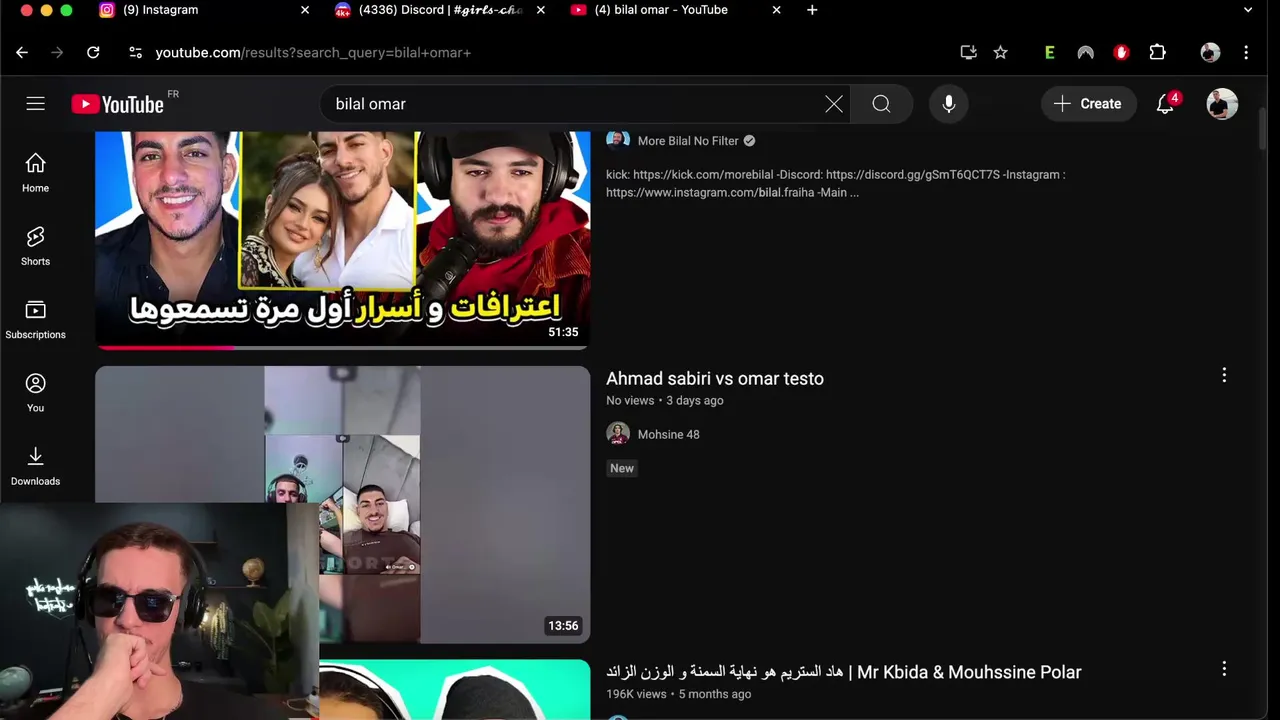Focus the search box with bilal omar
Screen dimensions: 1280x720
click(570, 104)
